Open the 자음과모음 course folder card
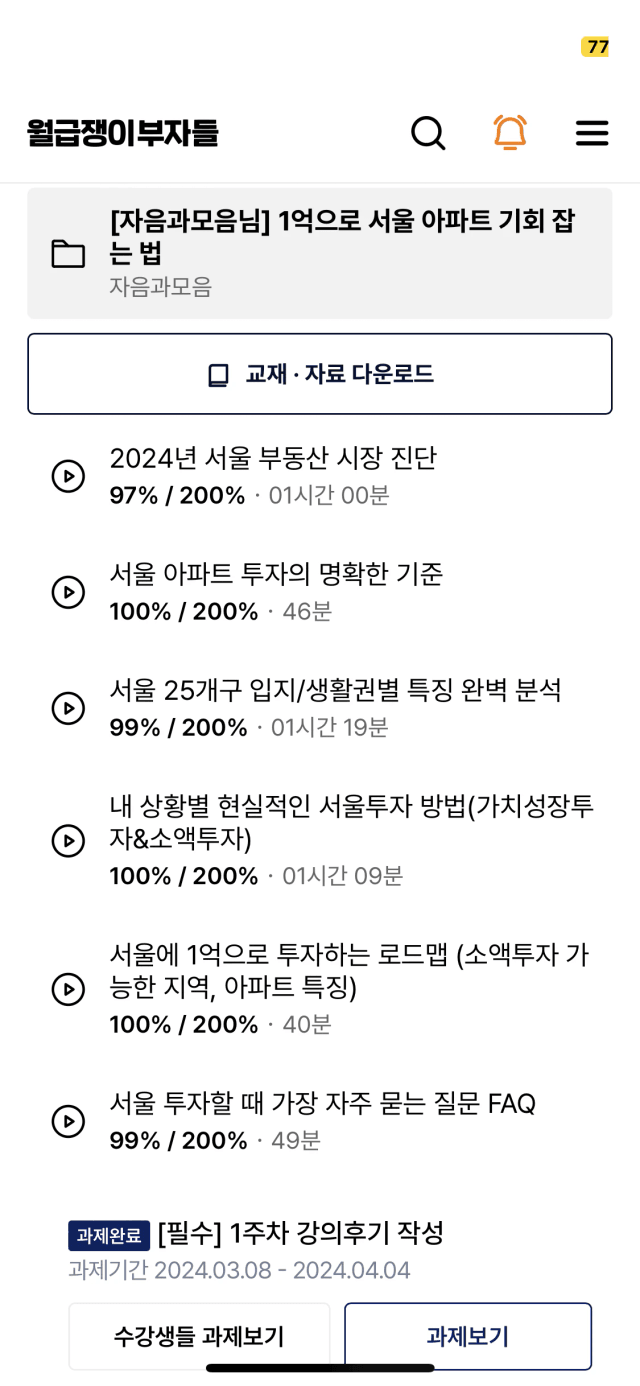This screenshot has width=640, height=1386. point(320,253)
